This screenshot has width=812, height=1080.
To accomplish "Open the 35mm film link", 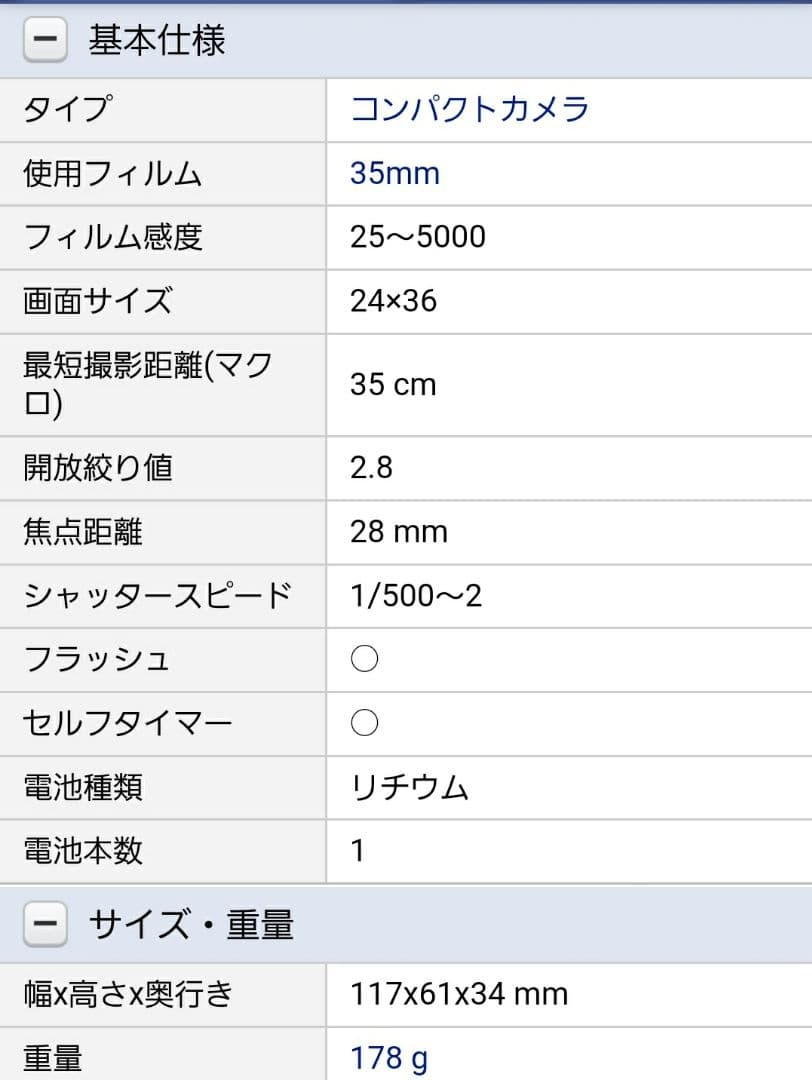I will [x=394, y=173].
